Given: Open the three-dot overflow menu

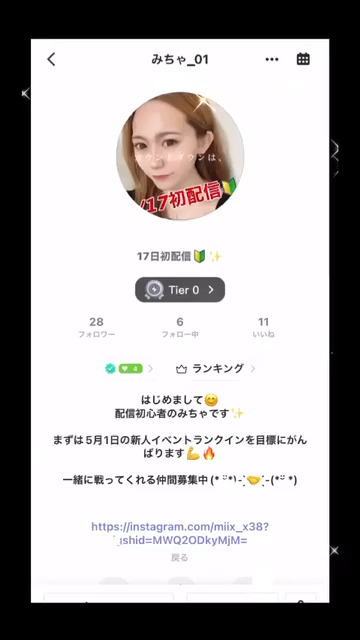Looking at the screenshot, I should pyautogui.click(x=272, y=60).
